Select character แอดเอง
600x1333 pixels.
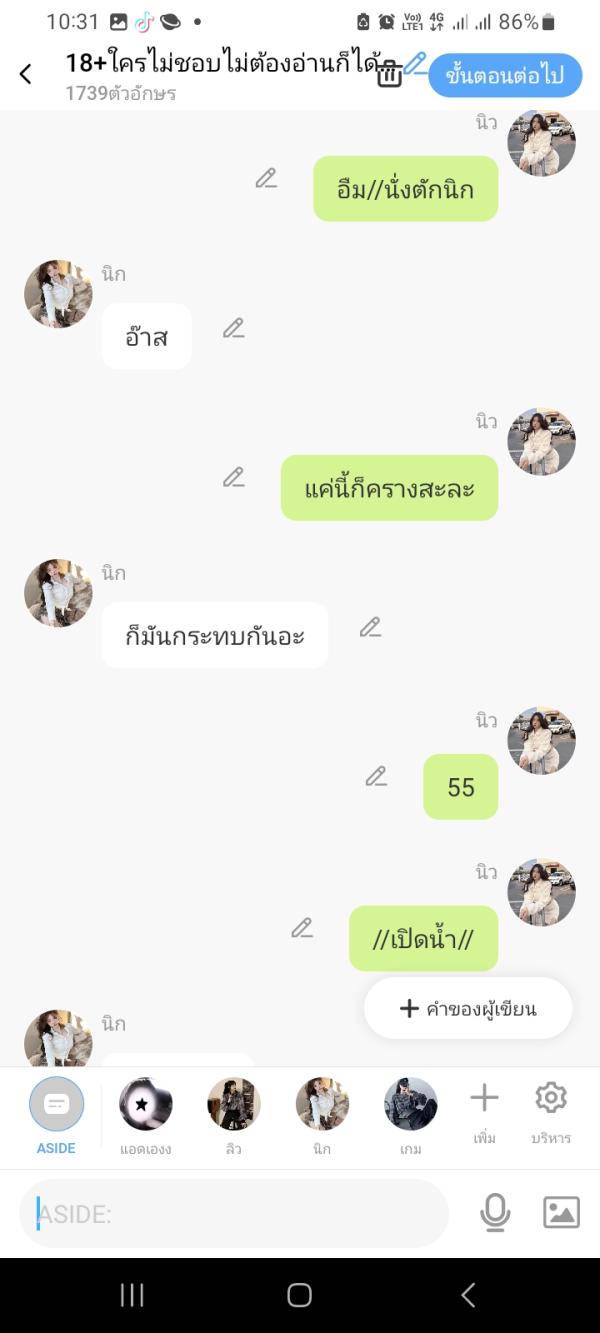[x=145, y=1115]
